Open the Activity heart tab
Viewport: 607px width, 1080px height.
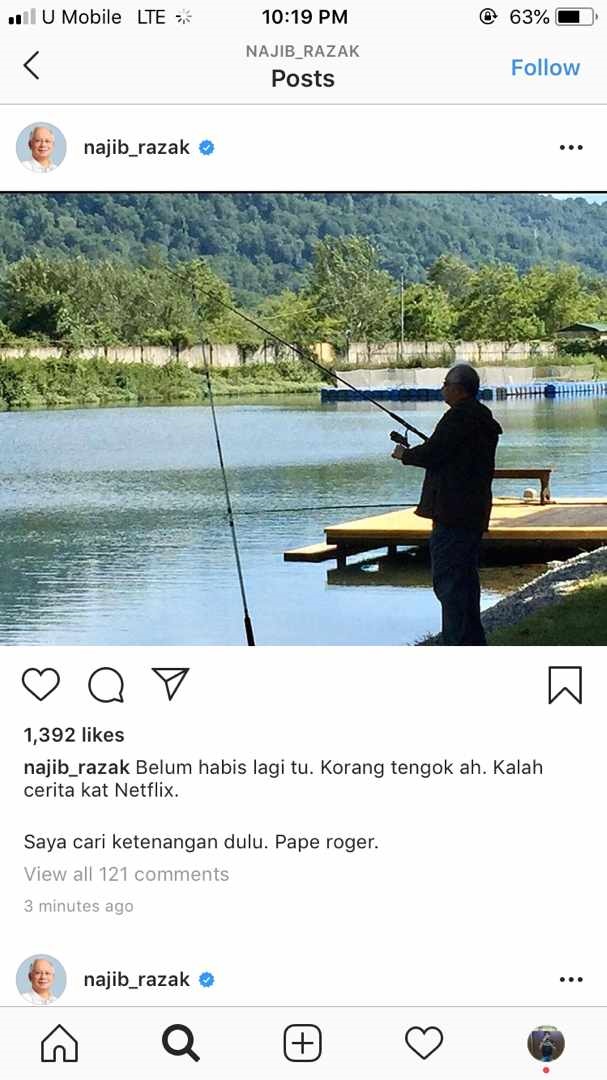click(424, 1044)
